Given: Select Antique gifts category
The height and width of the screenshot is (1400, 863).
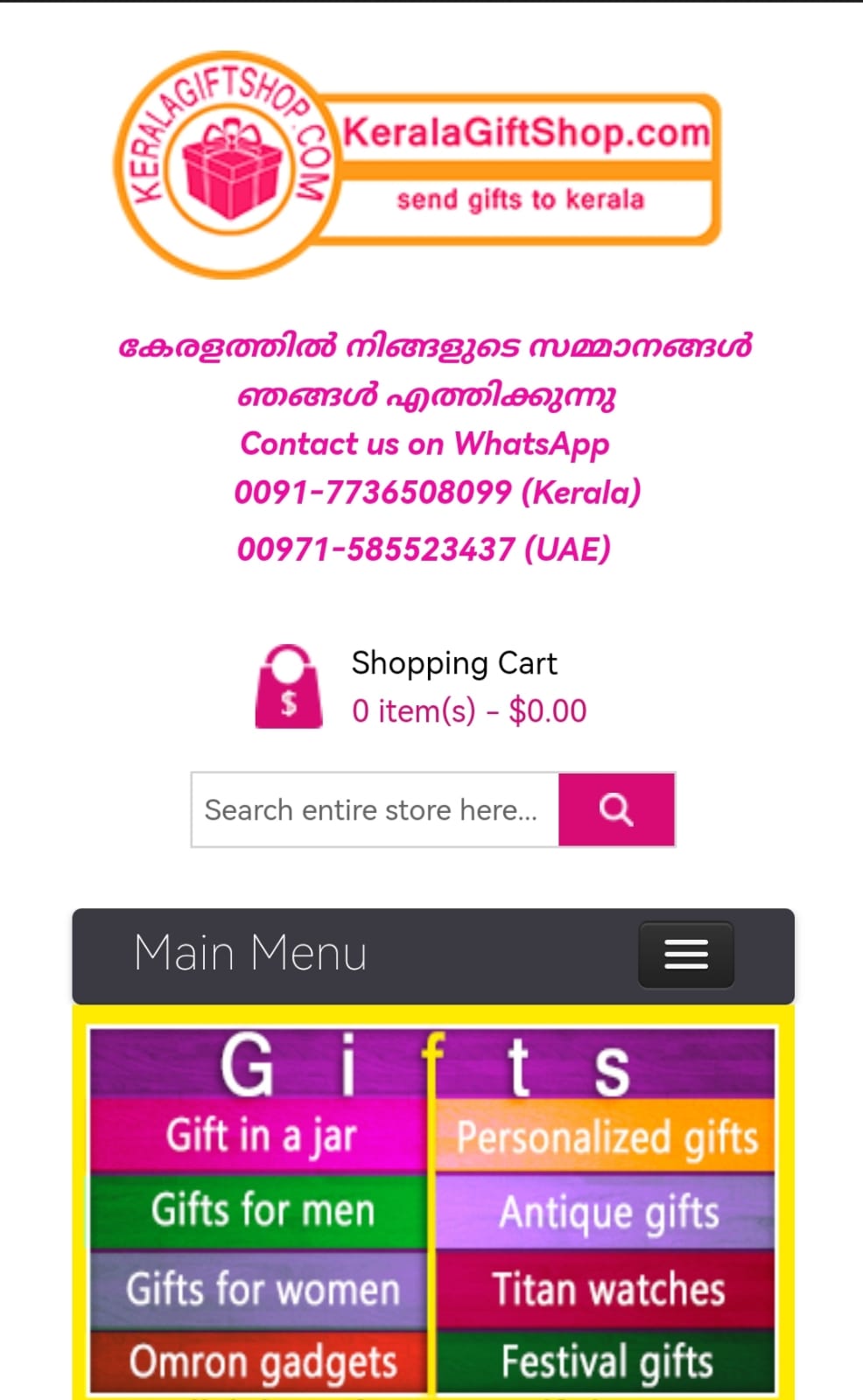Looking at the screenshot, I should point(608,1213).
